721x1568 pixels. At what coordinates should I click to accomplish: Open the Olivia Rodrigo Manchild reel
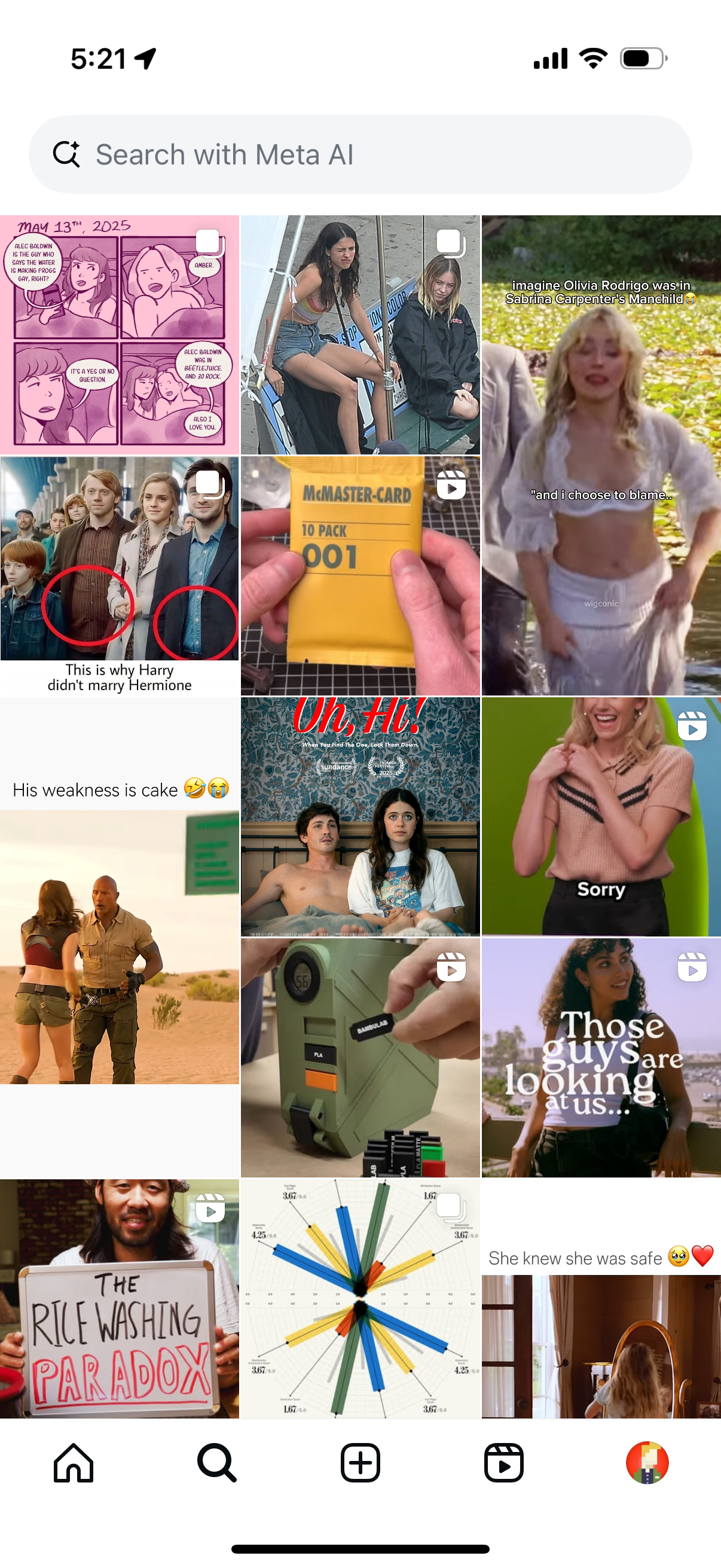tap(601, 454)
